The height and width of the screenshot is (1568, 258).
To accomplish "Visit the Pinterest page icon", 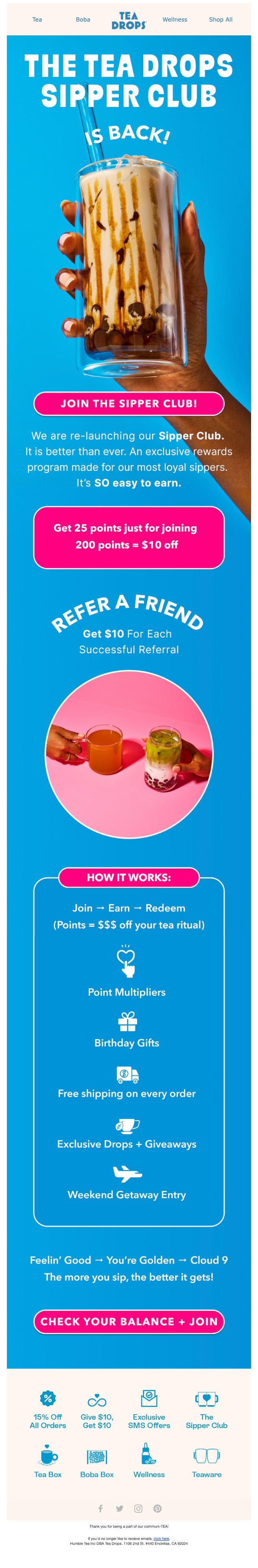I will click(157, 1508).
